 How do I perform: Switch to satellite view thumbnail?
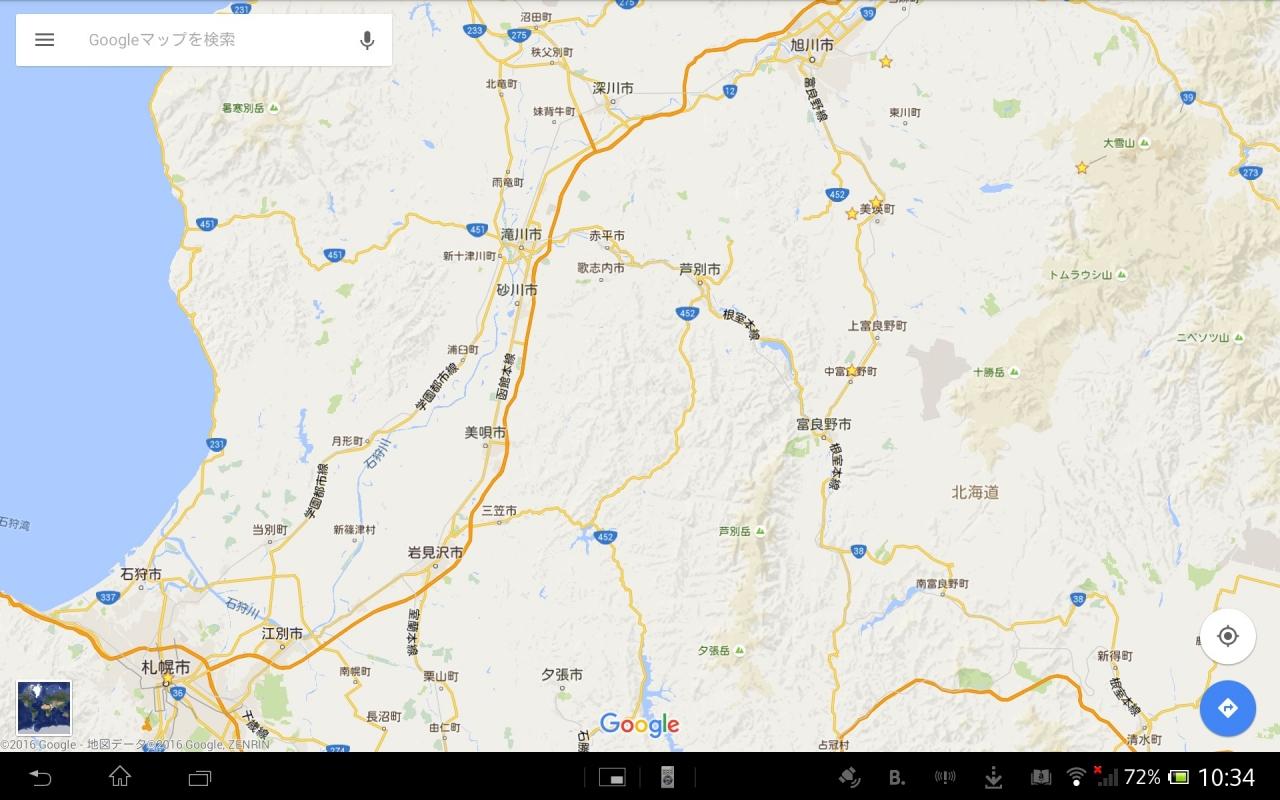tap(44, 708)
